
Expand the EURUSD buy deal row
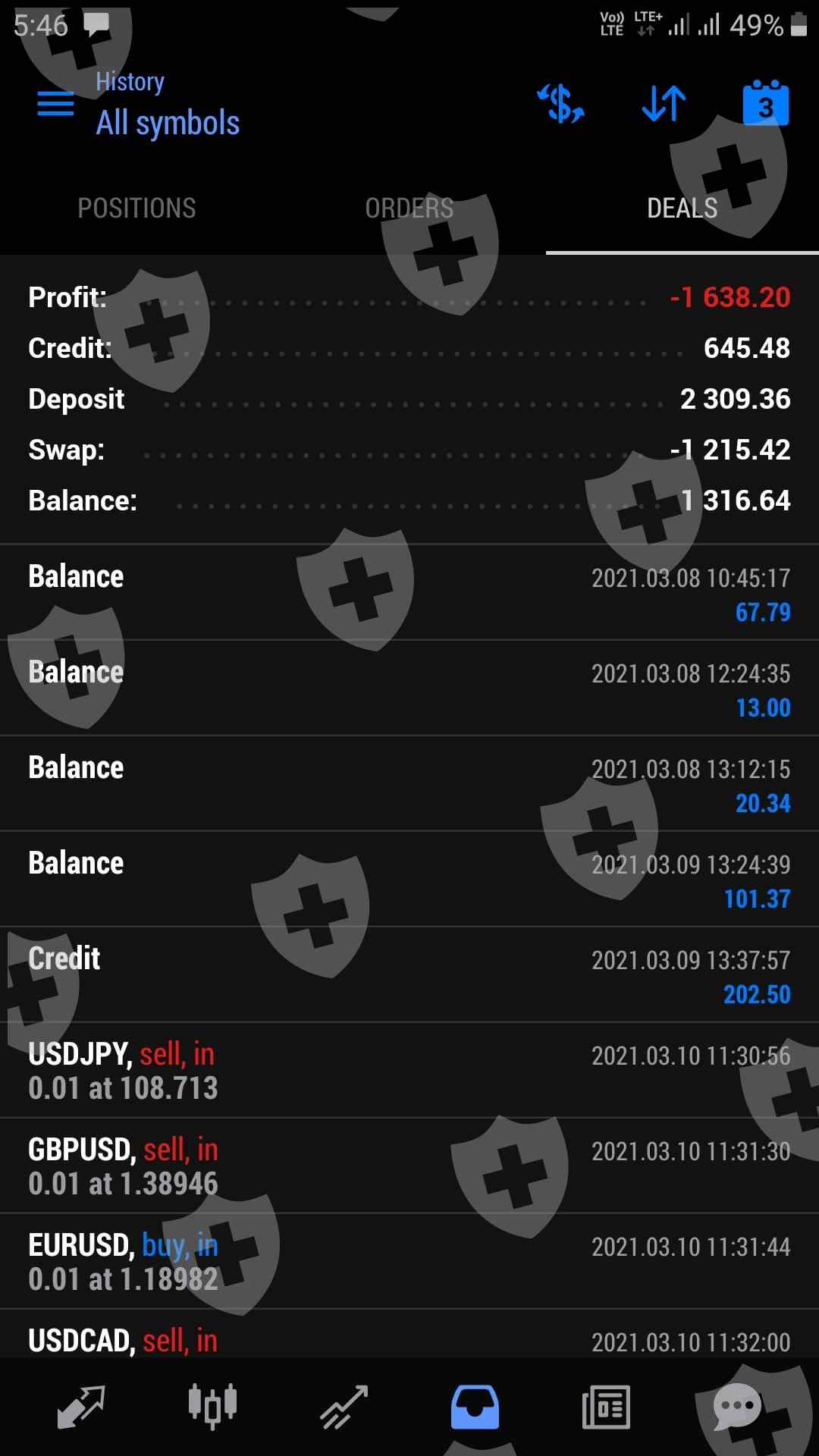tap(409, 1262)
